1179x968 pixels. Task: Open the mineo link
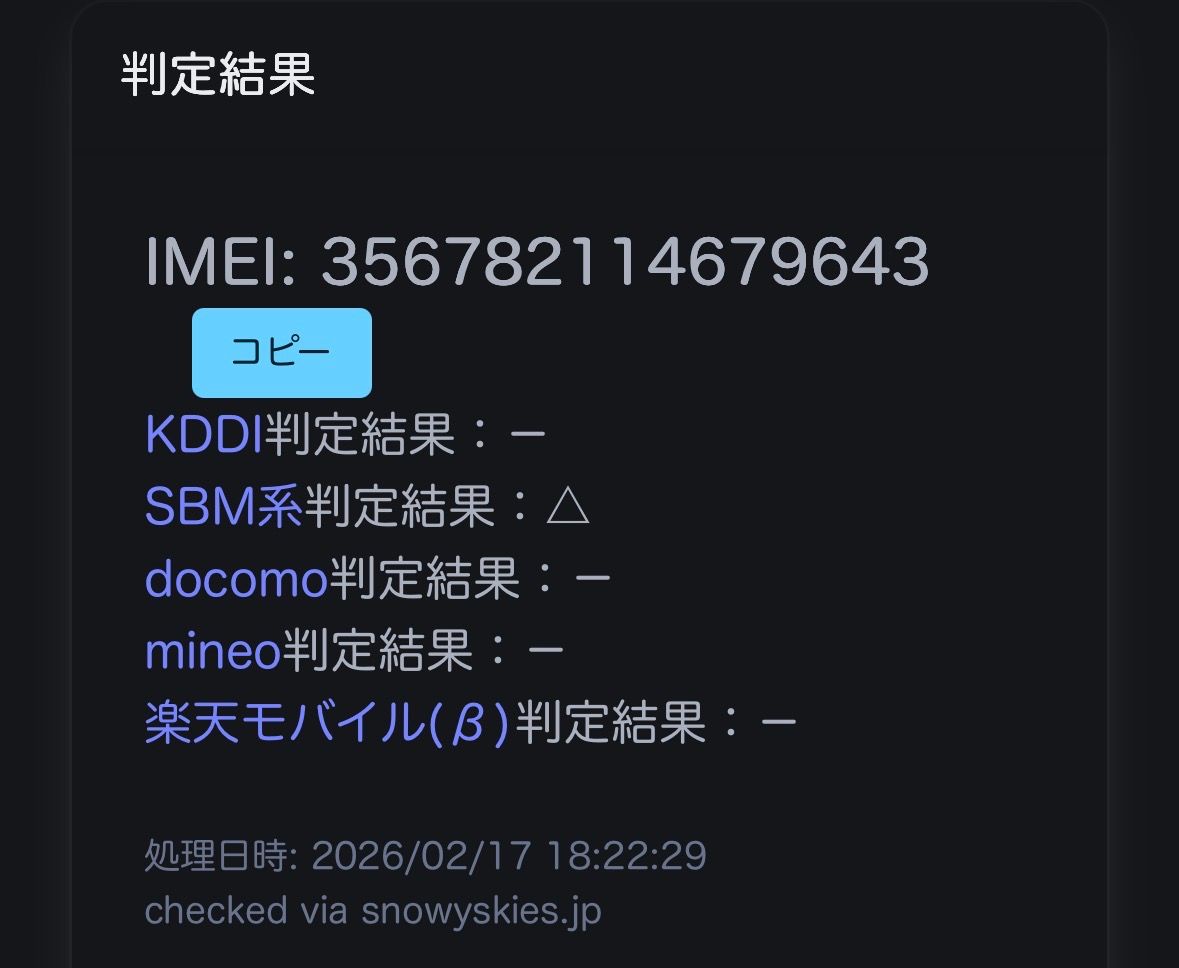point(212,652)
